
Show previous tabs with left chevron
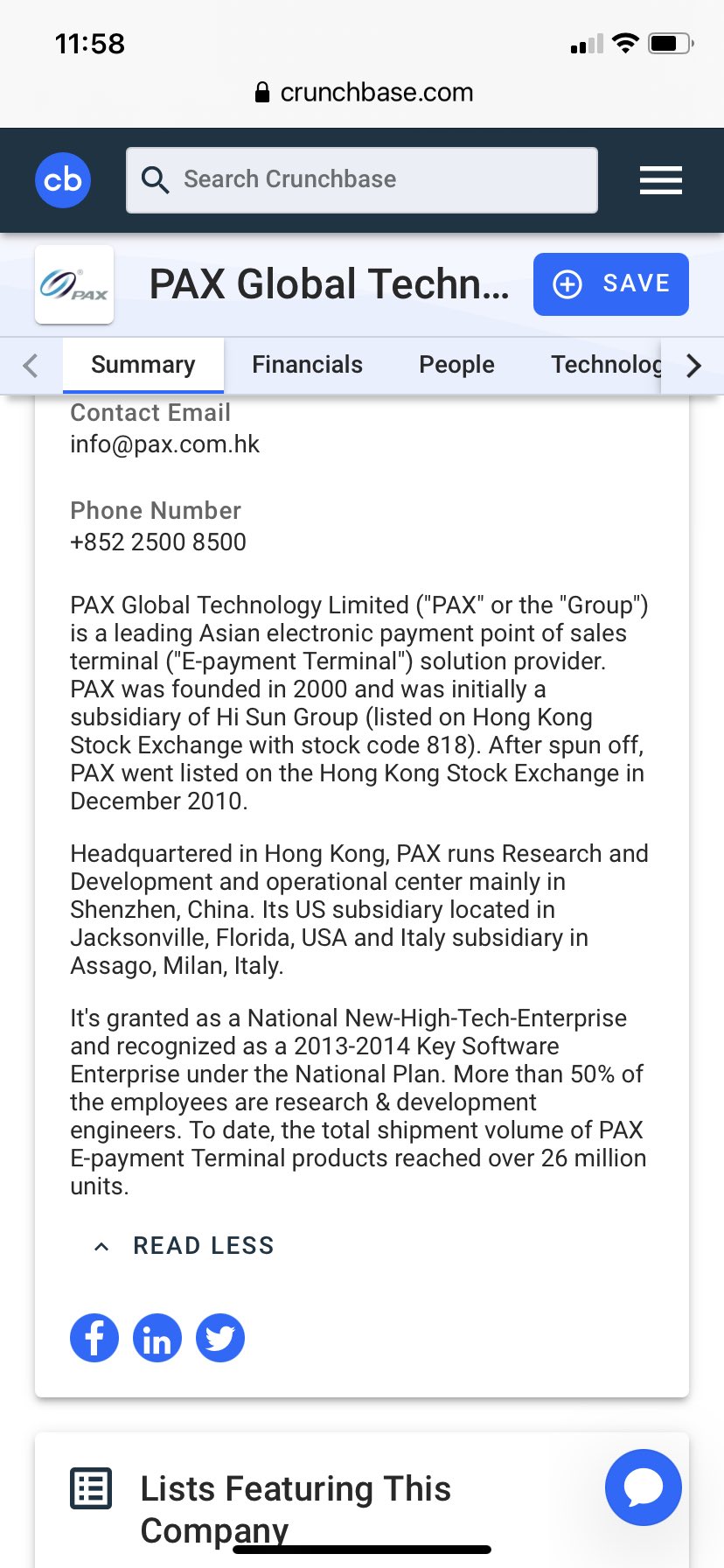coord(31,366)
